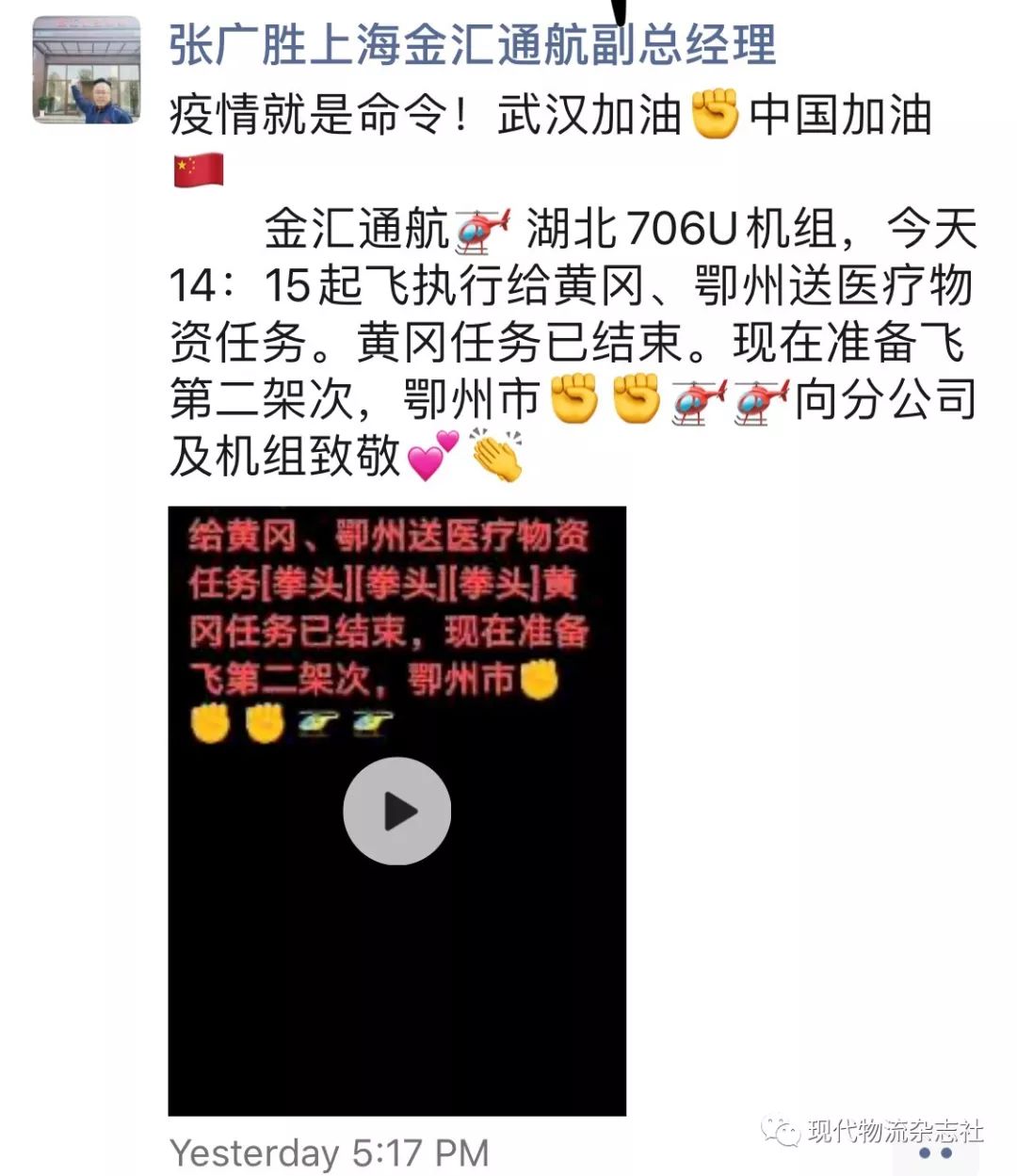Open 张广胜's profile avatar
Viewport: 1017px width, 1176px height.
click(86, 70)
